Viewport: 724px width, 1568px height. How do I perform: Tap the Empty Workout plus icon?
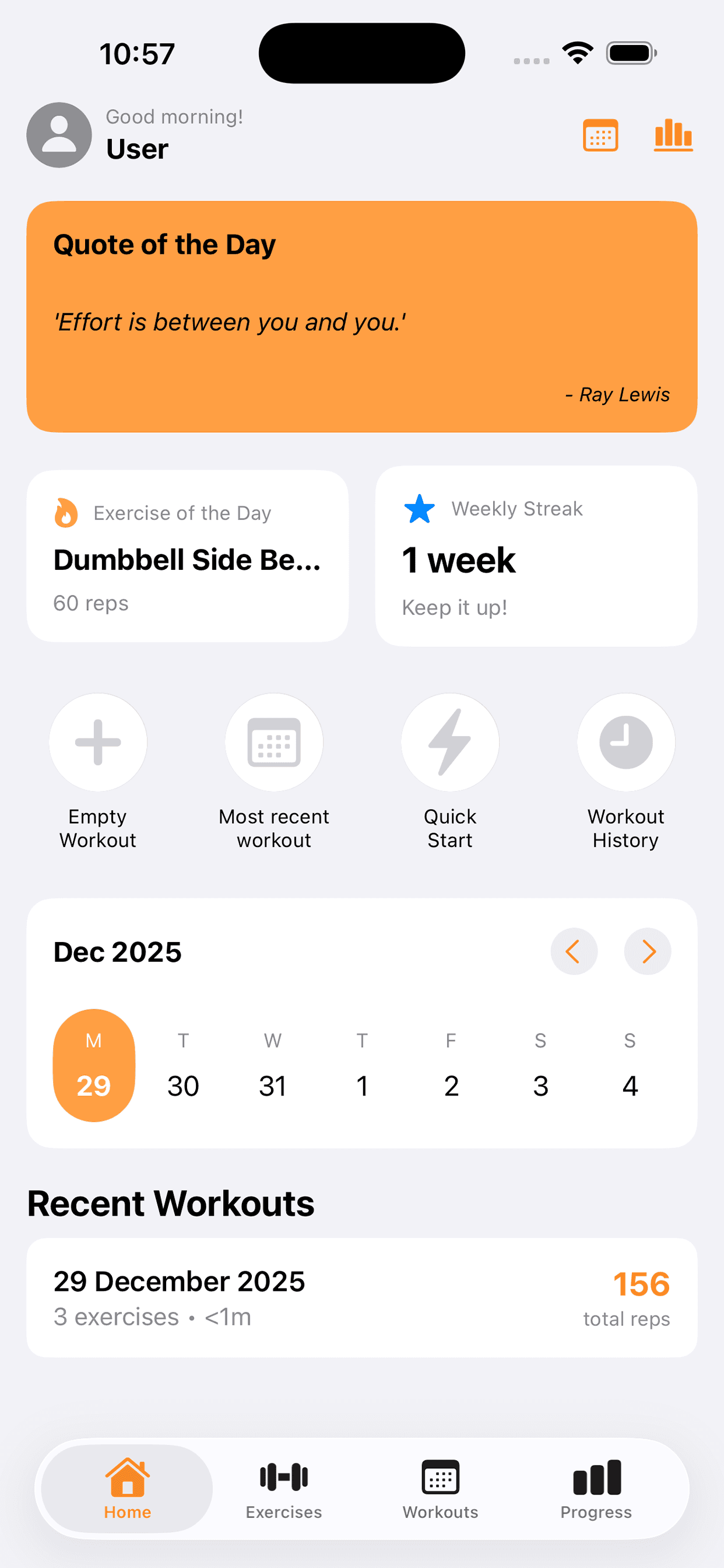pyautogui.click(x=97, y=741)
